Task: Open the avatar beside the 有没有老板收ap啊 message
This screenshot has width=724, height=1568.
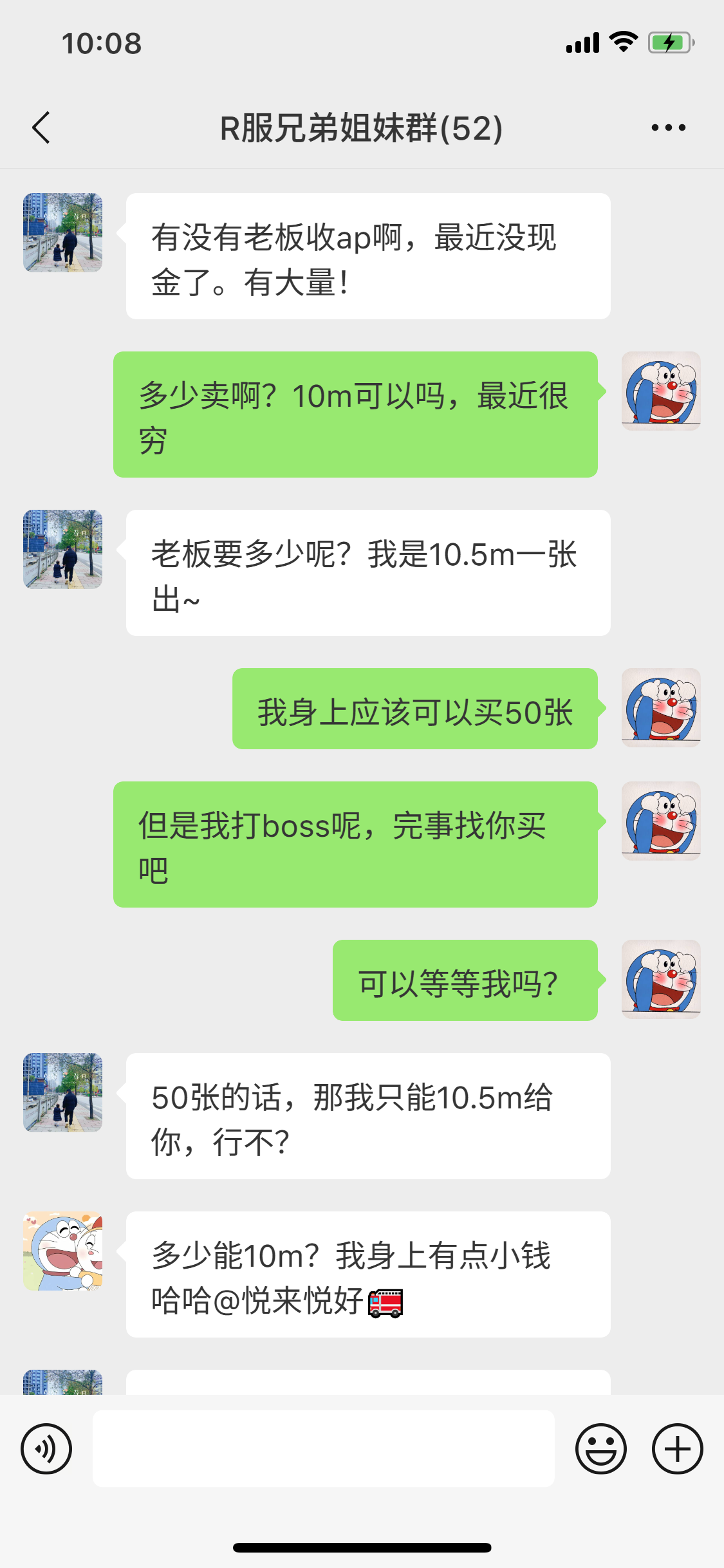Action: pos(63,232)
